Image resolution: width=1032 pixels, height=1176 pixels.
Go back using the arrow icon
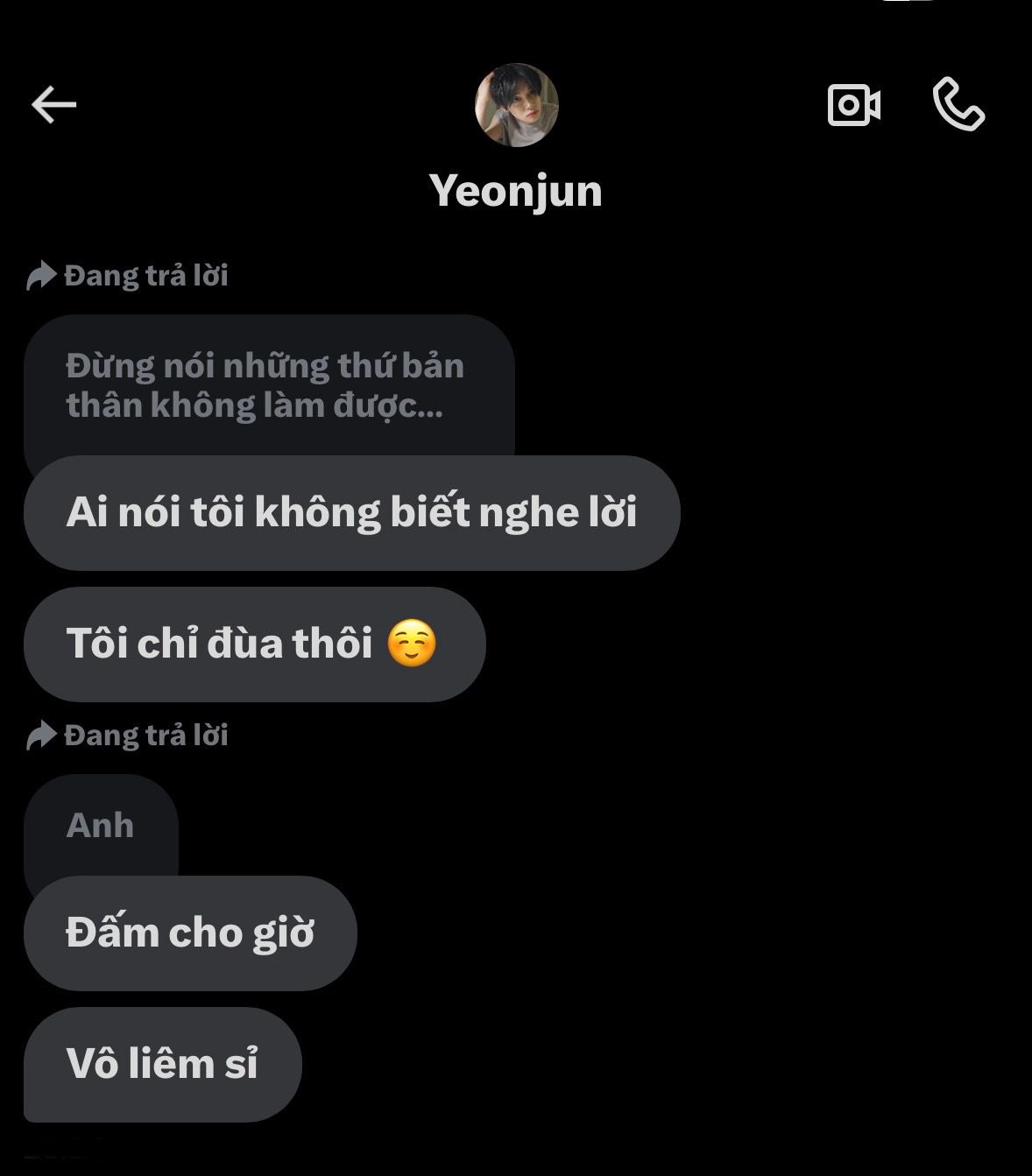(53, 105)
